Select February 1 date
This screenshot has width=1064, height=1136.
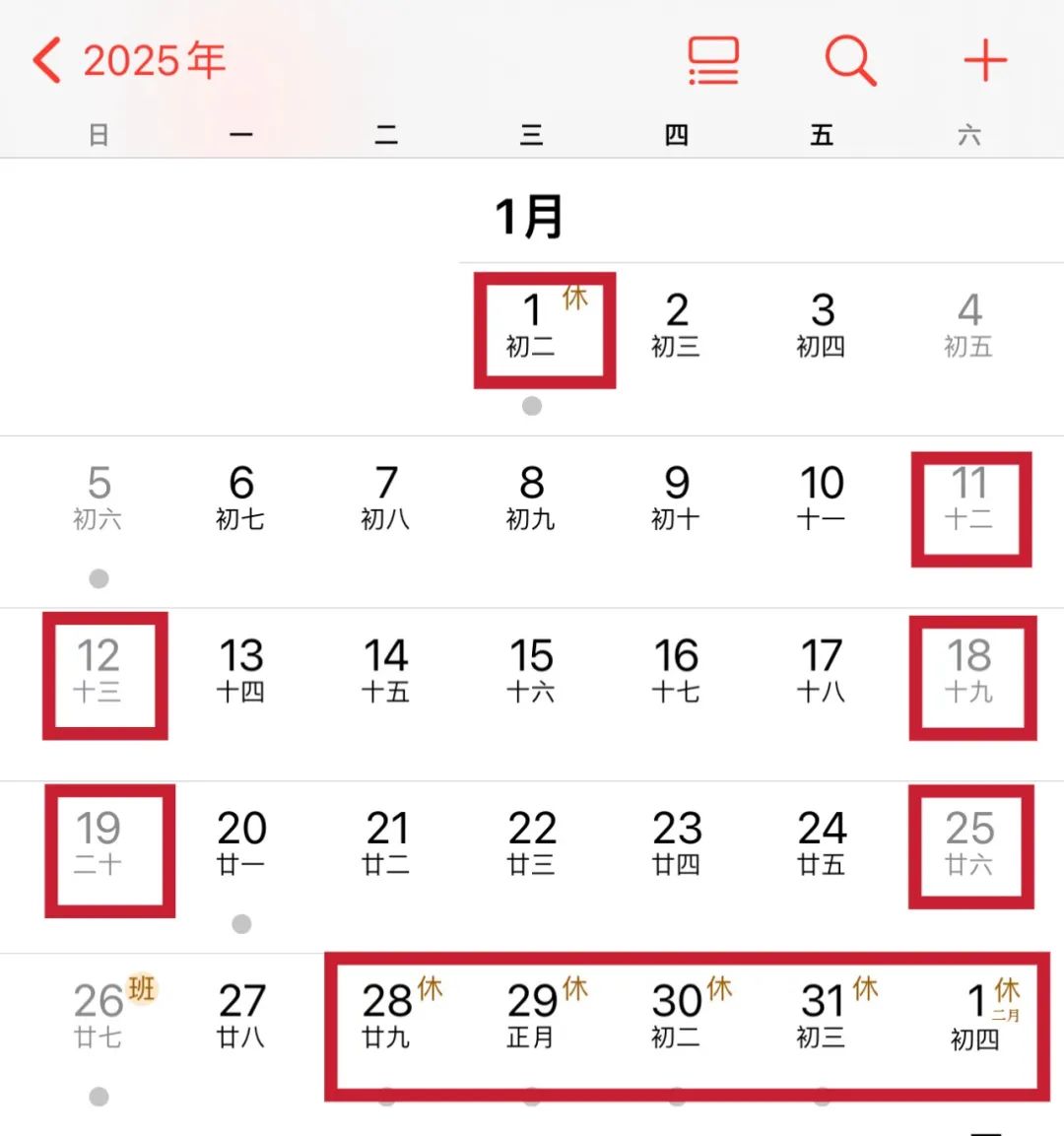pos(975,1016)
